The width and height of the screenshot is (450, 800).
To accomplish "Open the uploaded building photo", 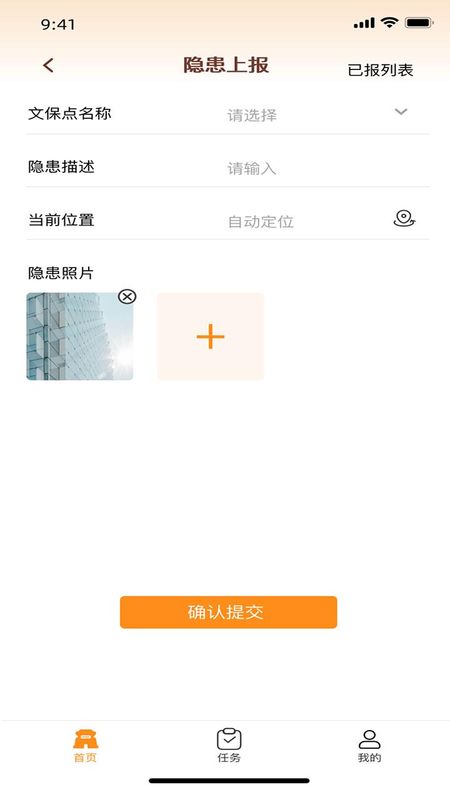I will pyautogui.click(x=80, y=336).
